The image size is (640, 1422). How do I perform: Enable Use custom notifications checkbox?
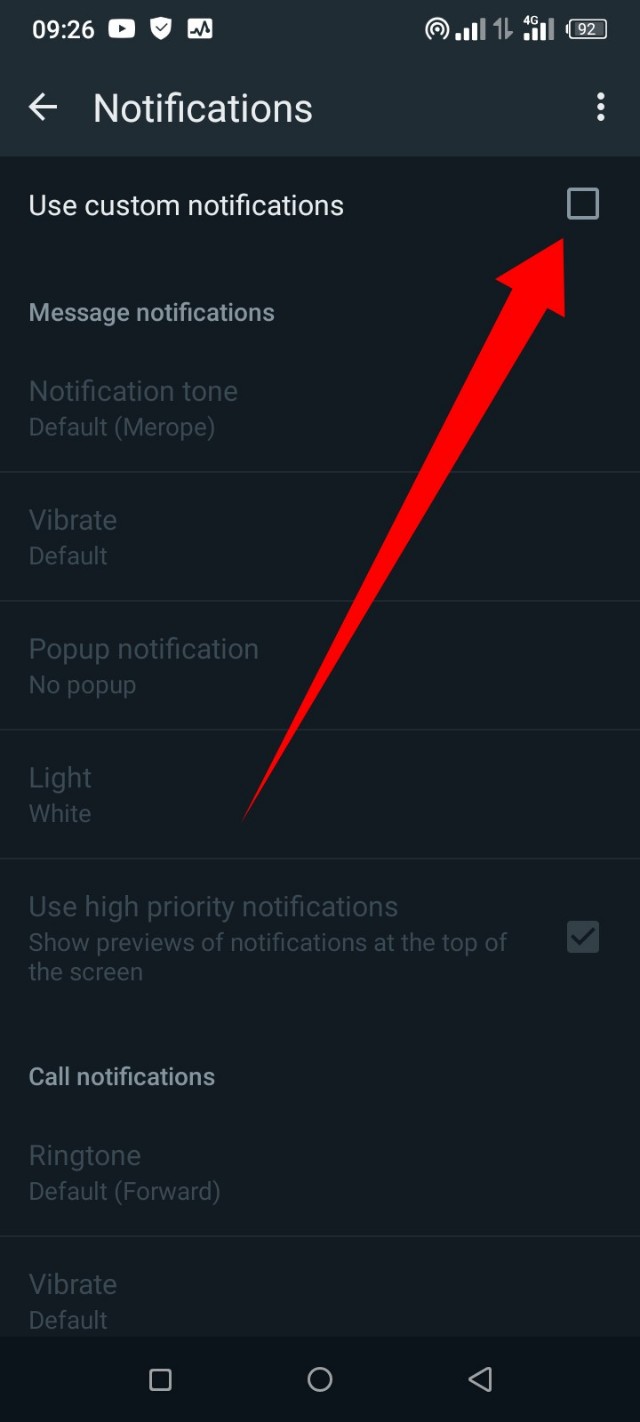(582, 205)
